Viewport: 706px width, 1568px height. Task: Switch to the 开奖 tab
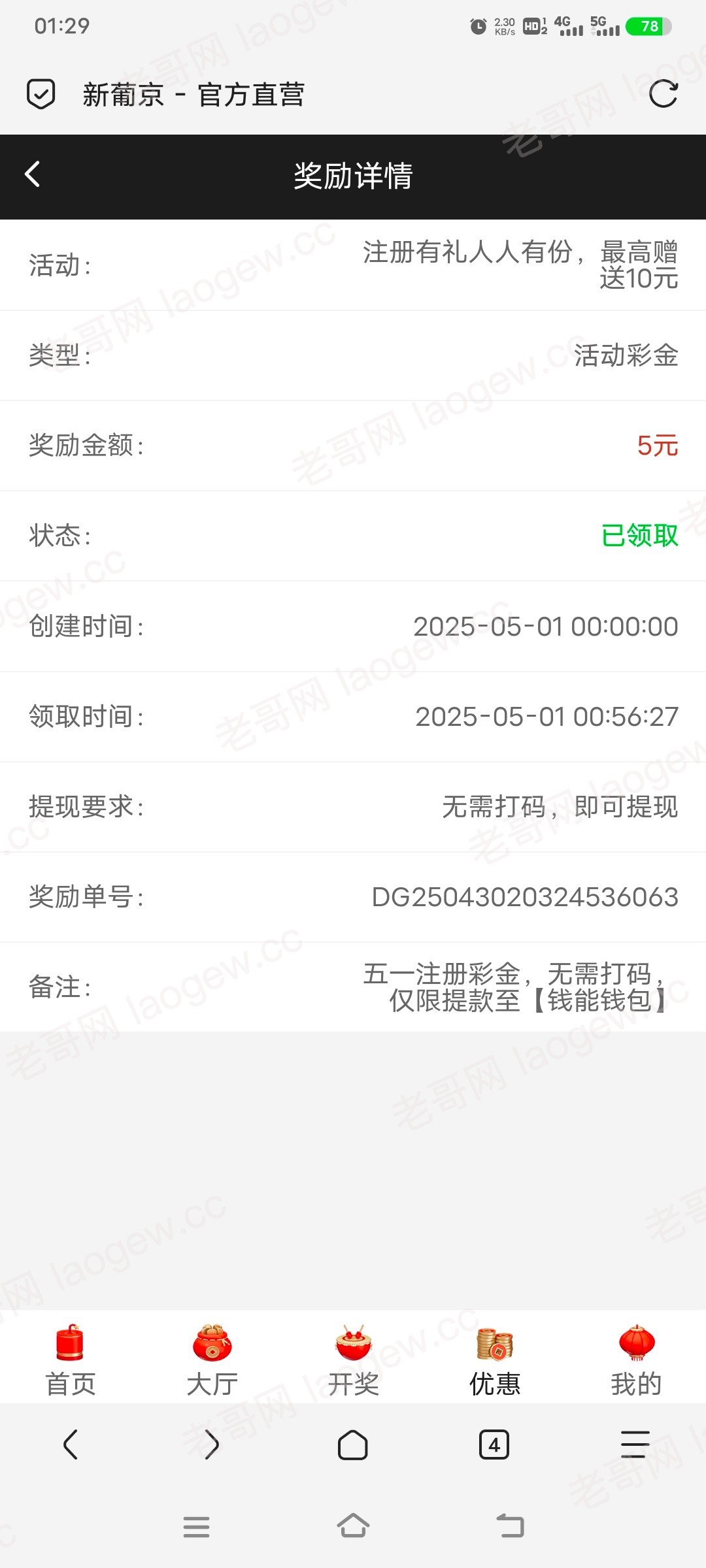(x=353, y=1360)
